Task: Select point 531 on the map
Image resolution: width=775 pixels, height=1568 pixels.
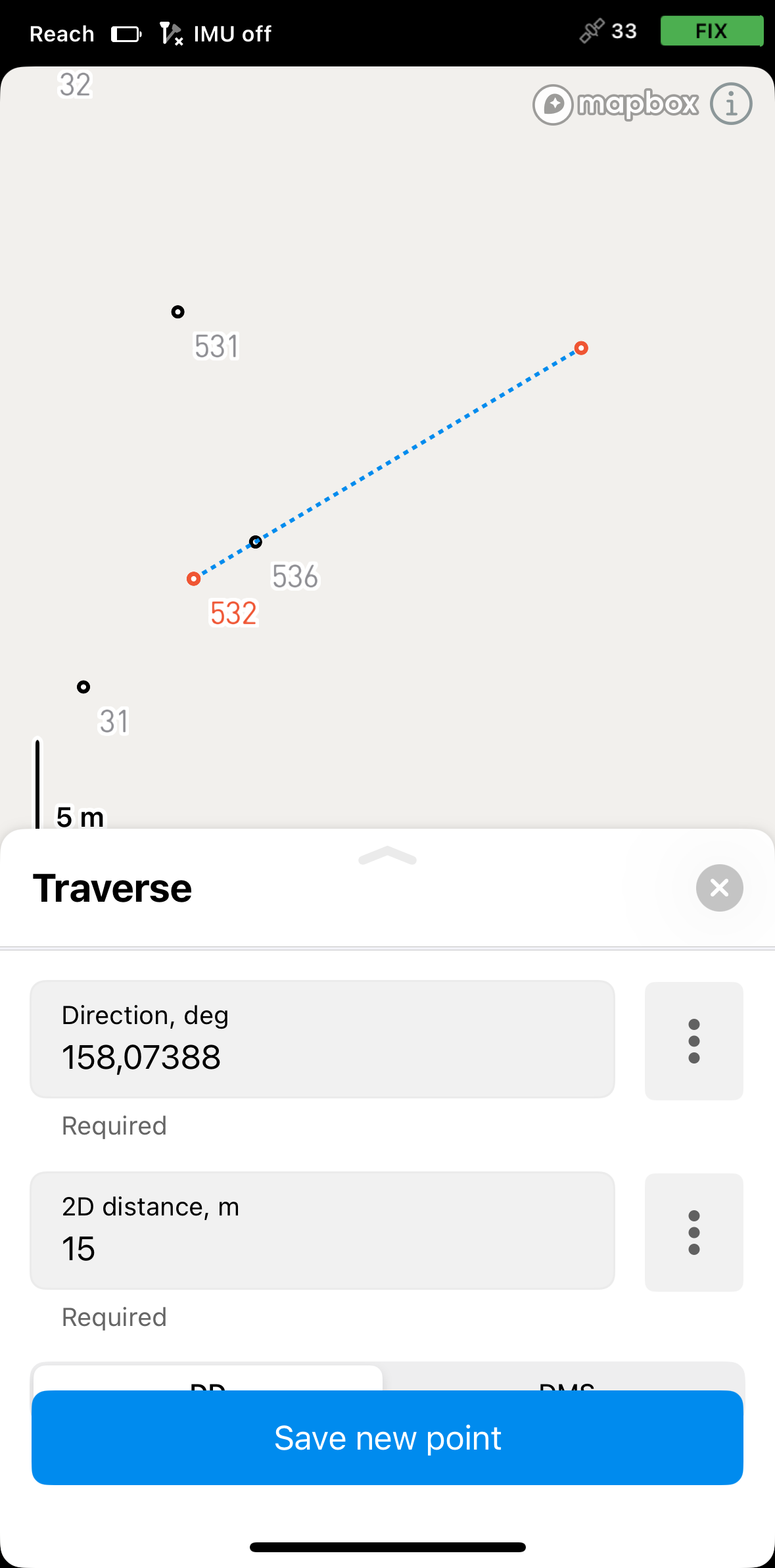Action: 177,312
